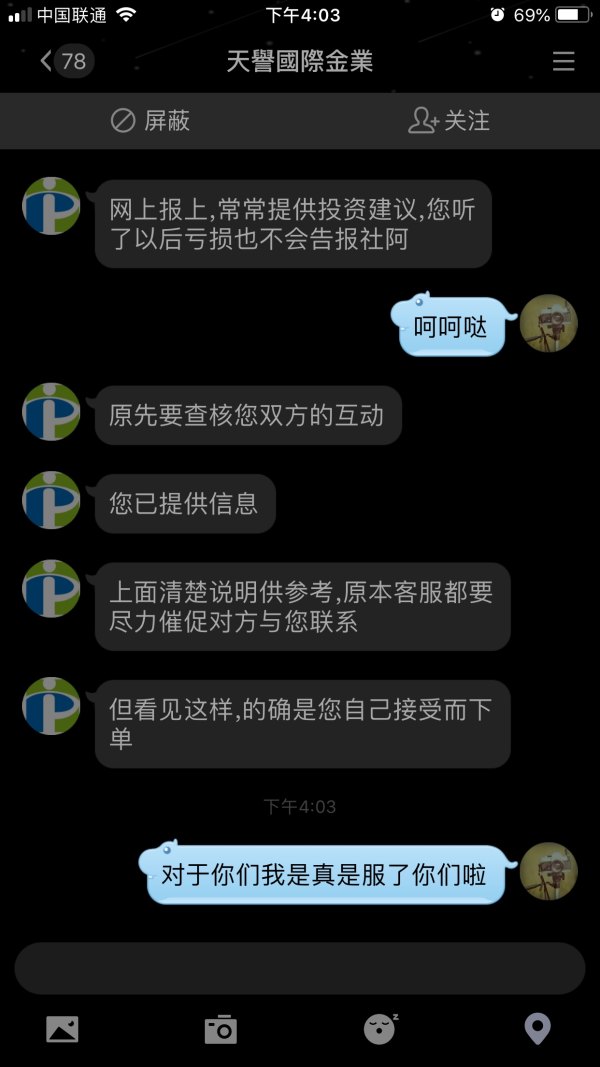Open the emoji sticker panel

click(380, 1028)
